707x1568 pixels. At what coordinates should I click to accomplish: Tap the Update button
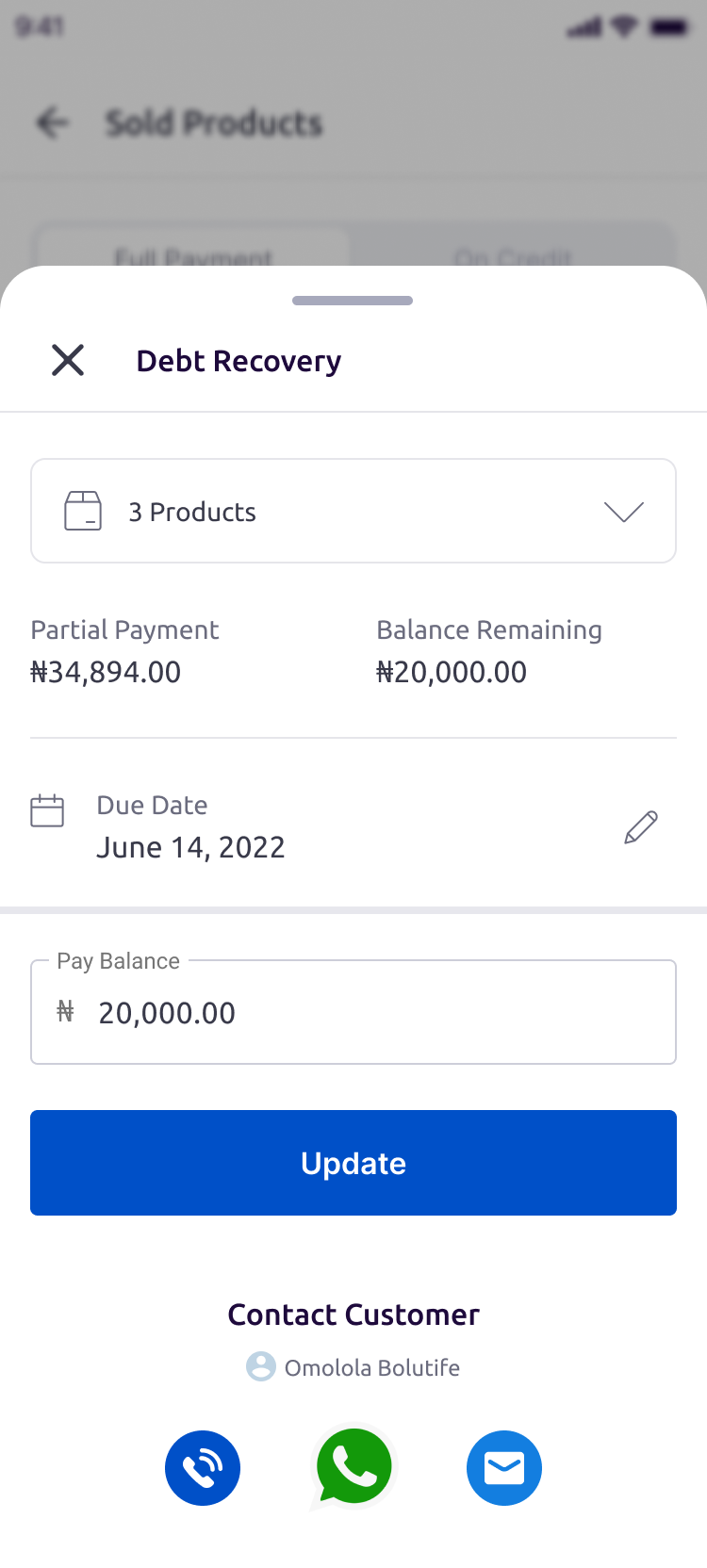coord(353,1163)
